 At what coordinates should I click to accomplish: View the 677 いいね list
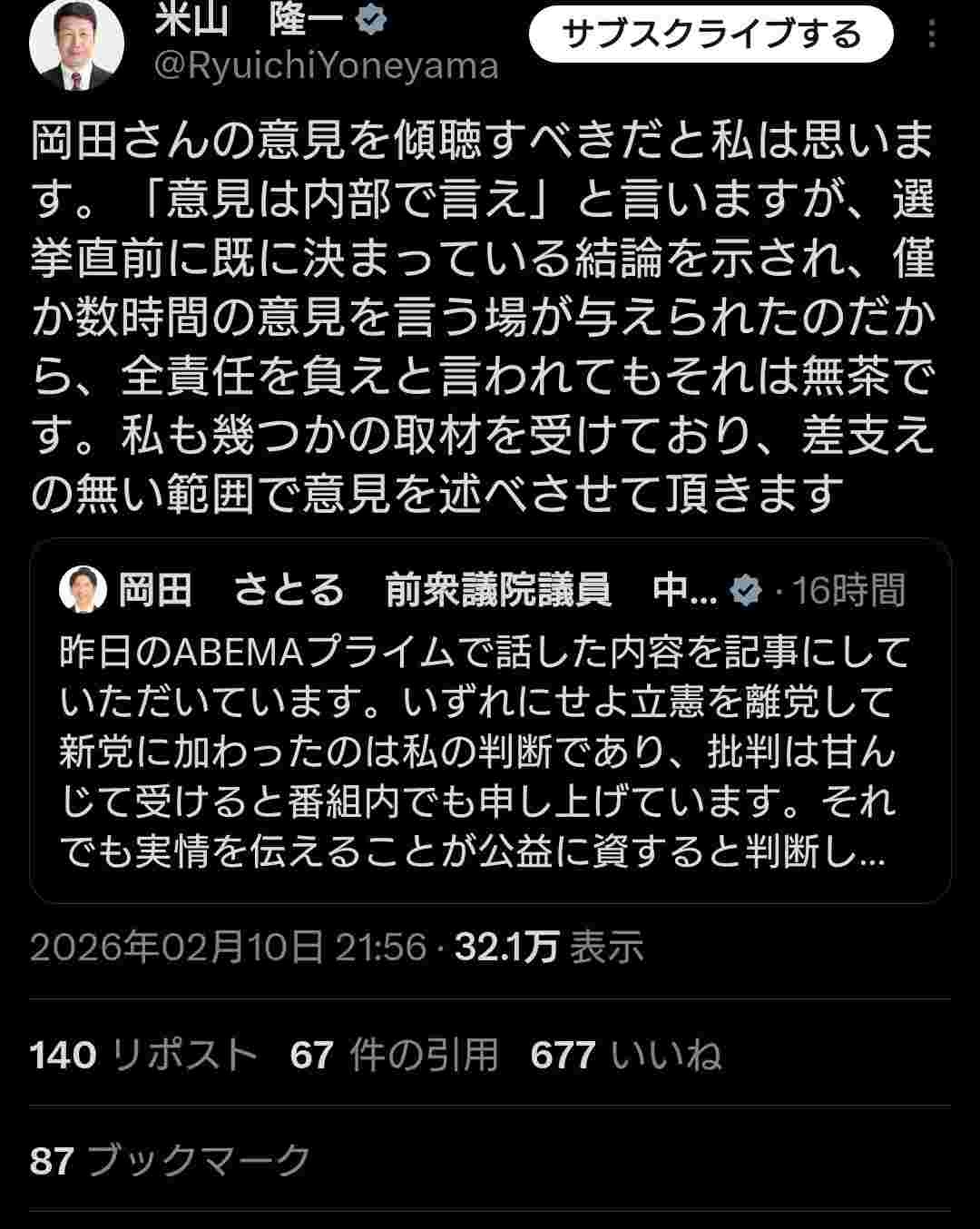(x=626, y=1056)
